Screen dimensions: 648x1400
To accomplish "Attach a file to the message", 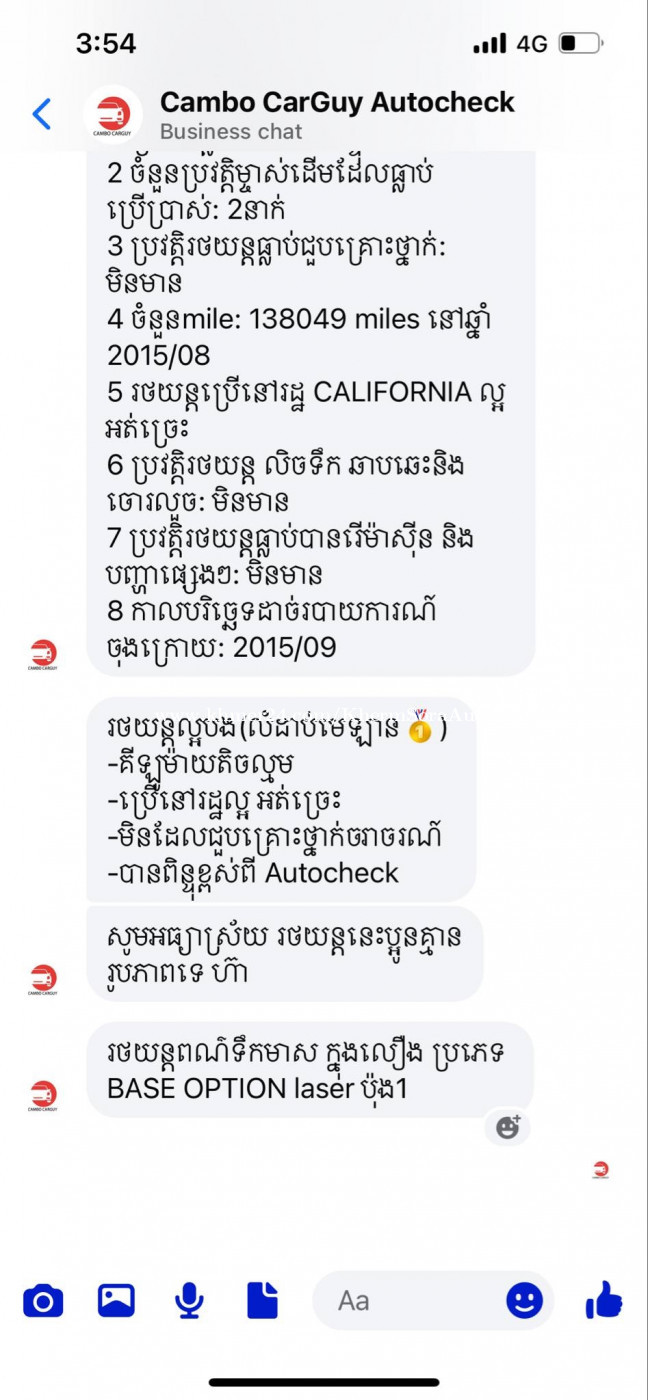I will [x=262, y=1300].
